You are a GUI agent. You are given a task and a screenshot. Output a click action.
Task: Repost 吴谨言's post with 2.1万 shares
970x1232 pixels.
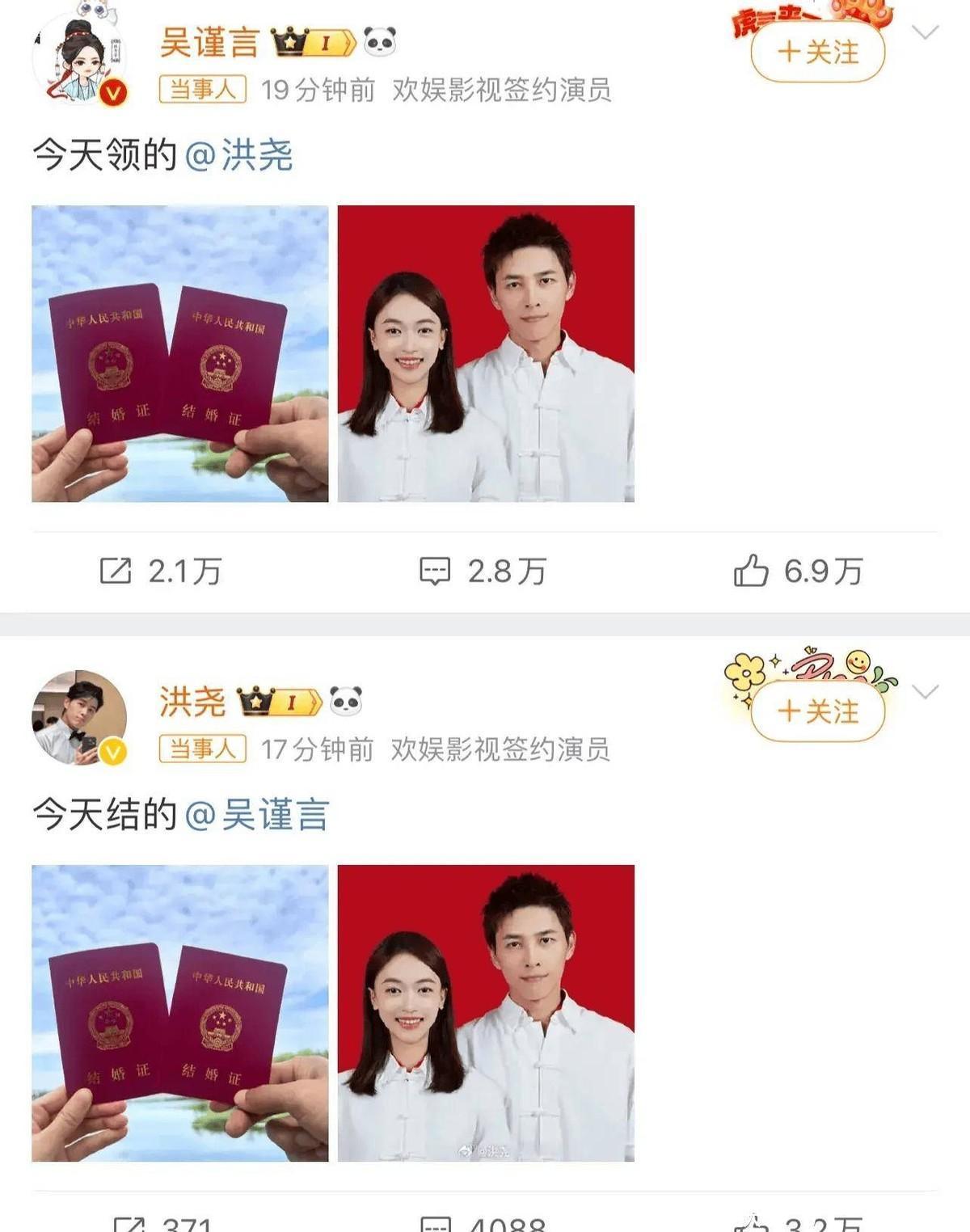pos(160,572)
